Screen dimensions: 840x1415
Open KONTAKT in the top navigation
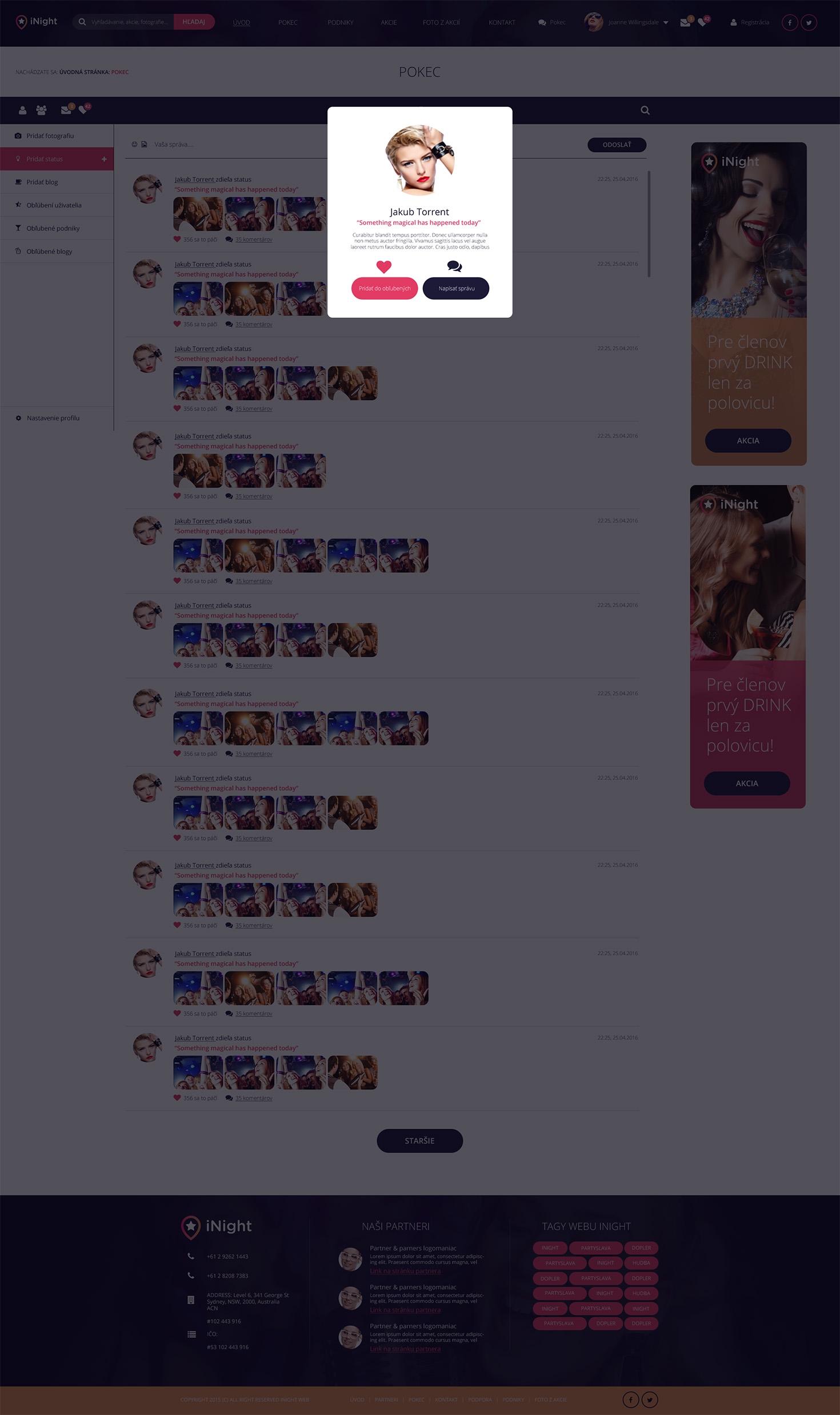pos(502,22)
